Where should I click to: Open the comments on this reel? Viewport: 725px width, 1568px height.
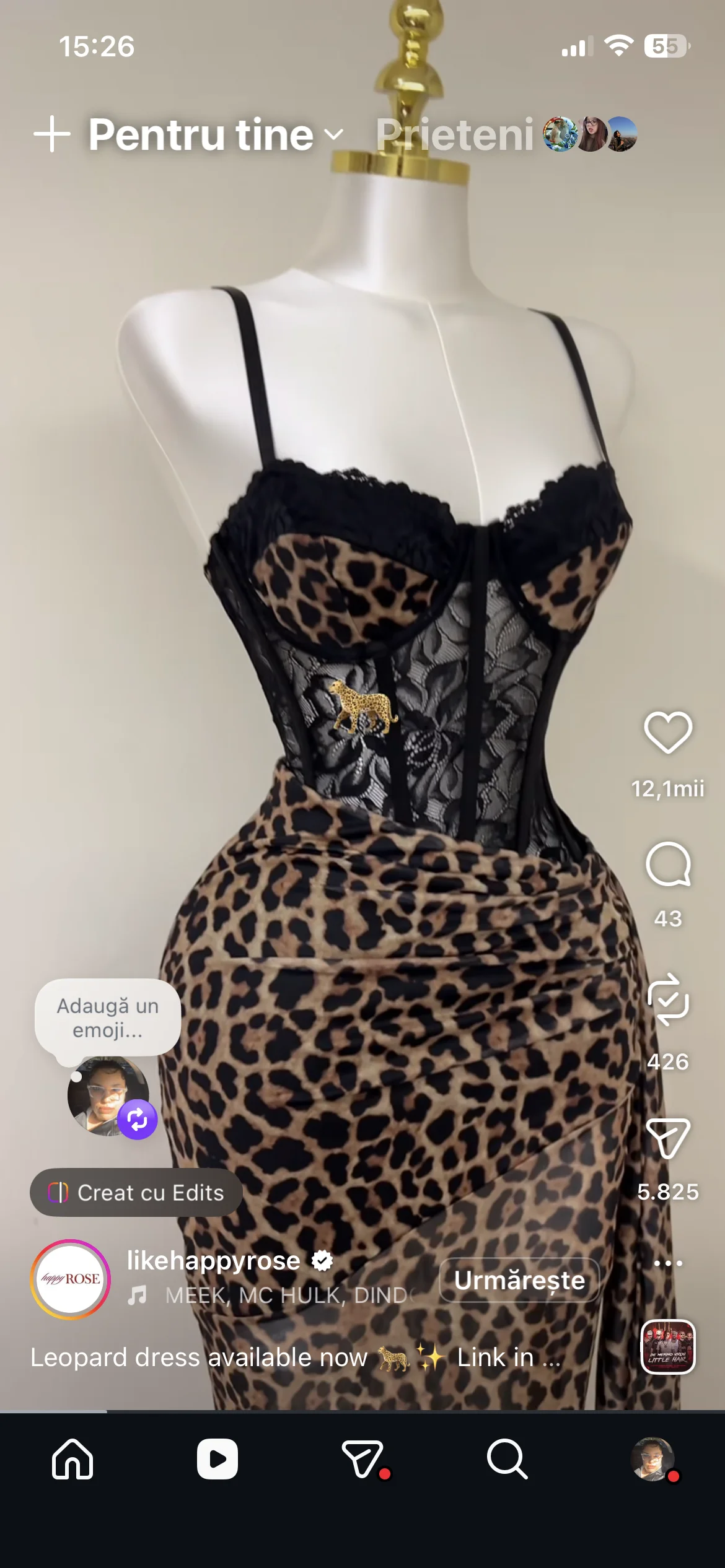coord(668,864)
